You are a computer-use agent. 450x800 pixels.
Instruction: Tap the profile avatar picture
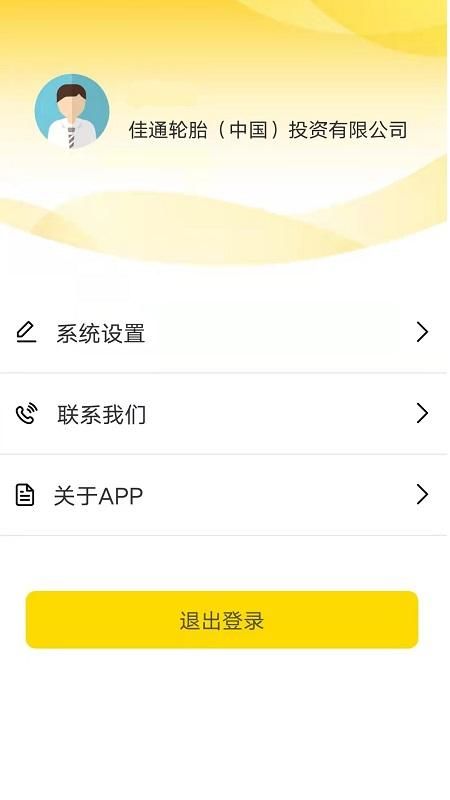coord(72,111)
